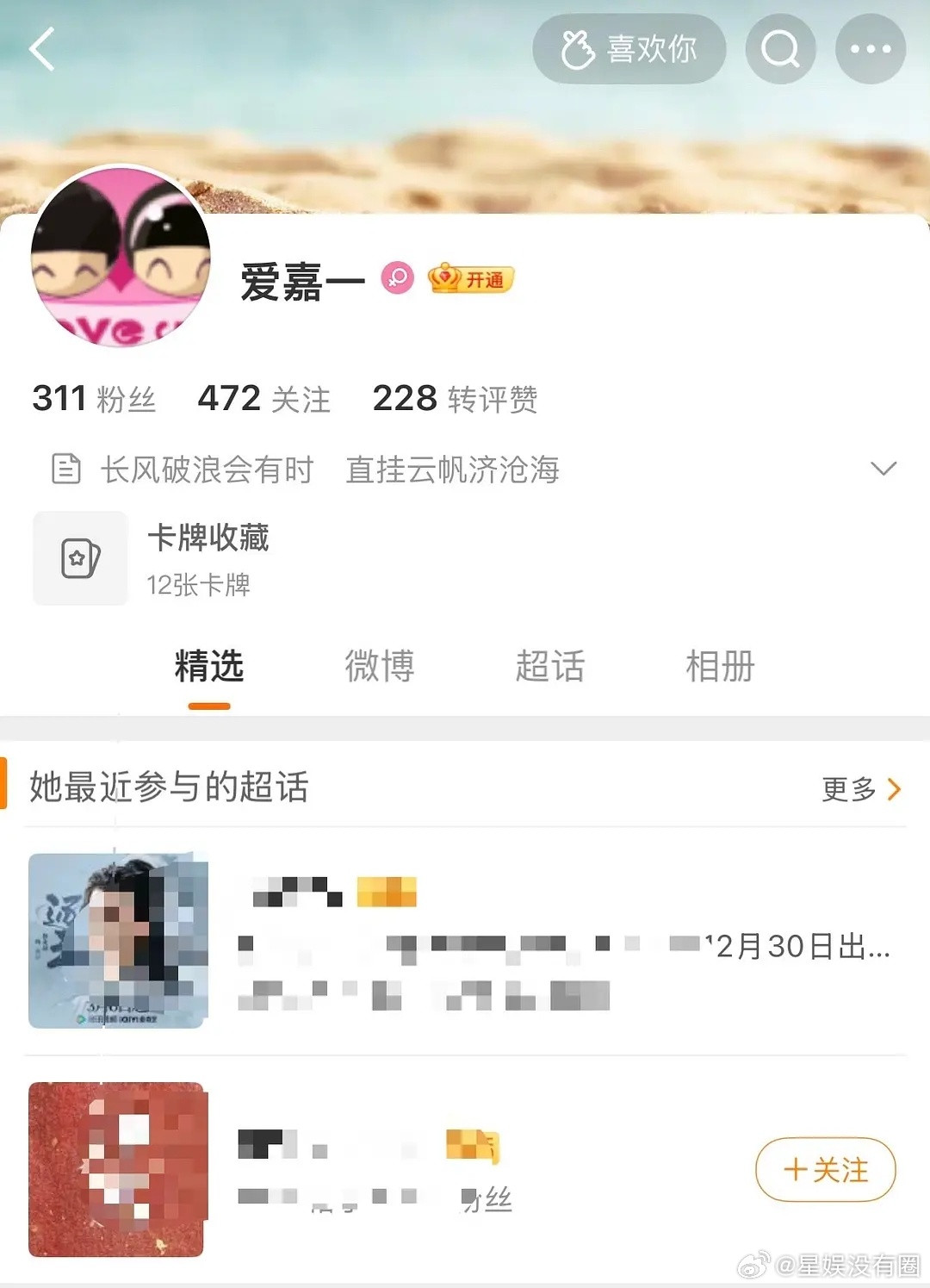The image size is (930, 1288).
Task: Click the profile avatar picture
Action: (x=121, y=263)
